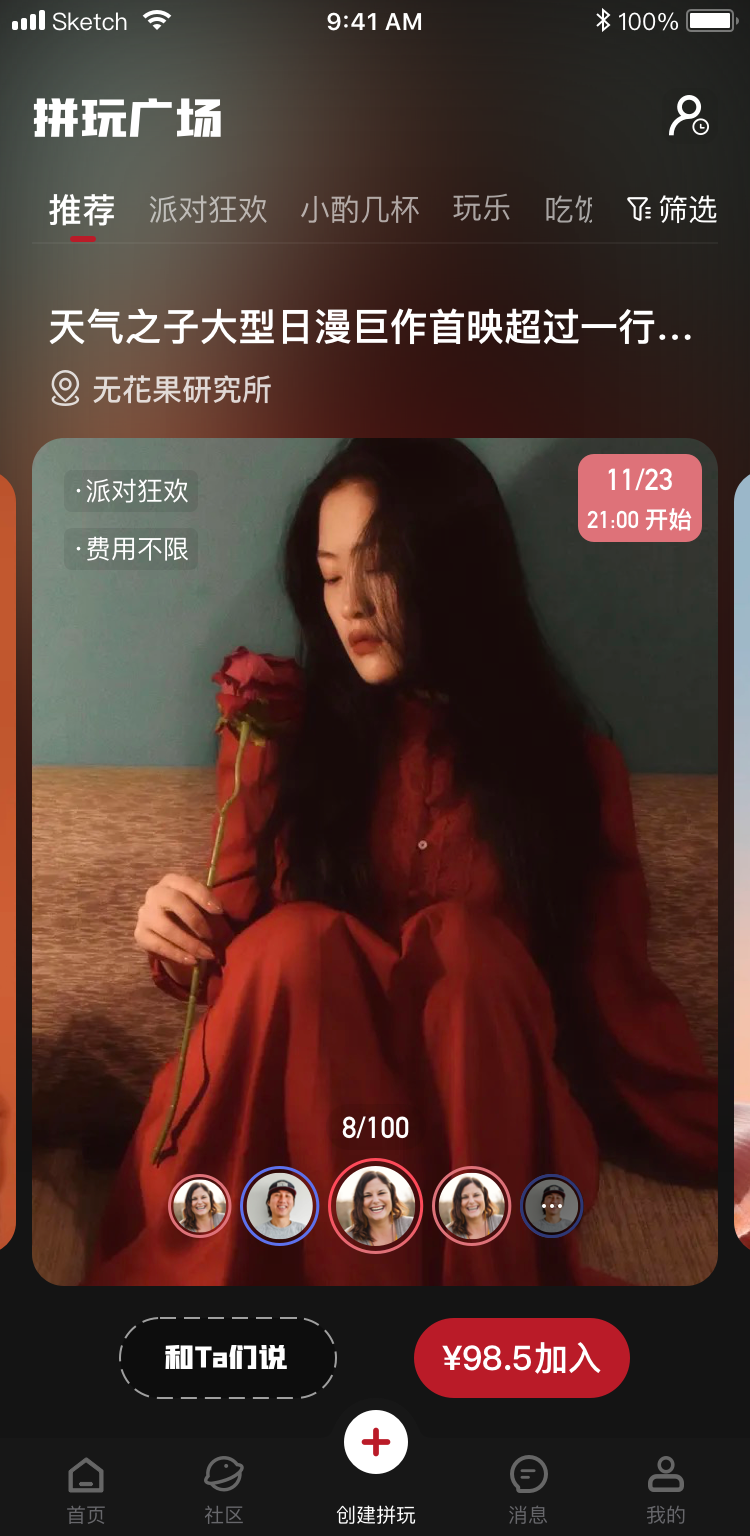This screenshot has width=750, height=1536.
Task: View more participants via the ellipsis avatar
Action: tap(551, 1206)
